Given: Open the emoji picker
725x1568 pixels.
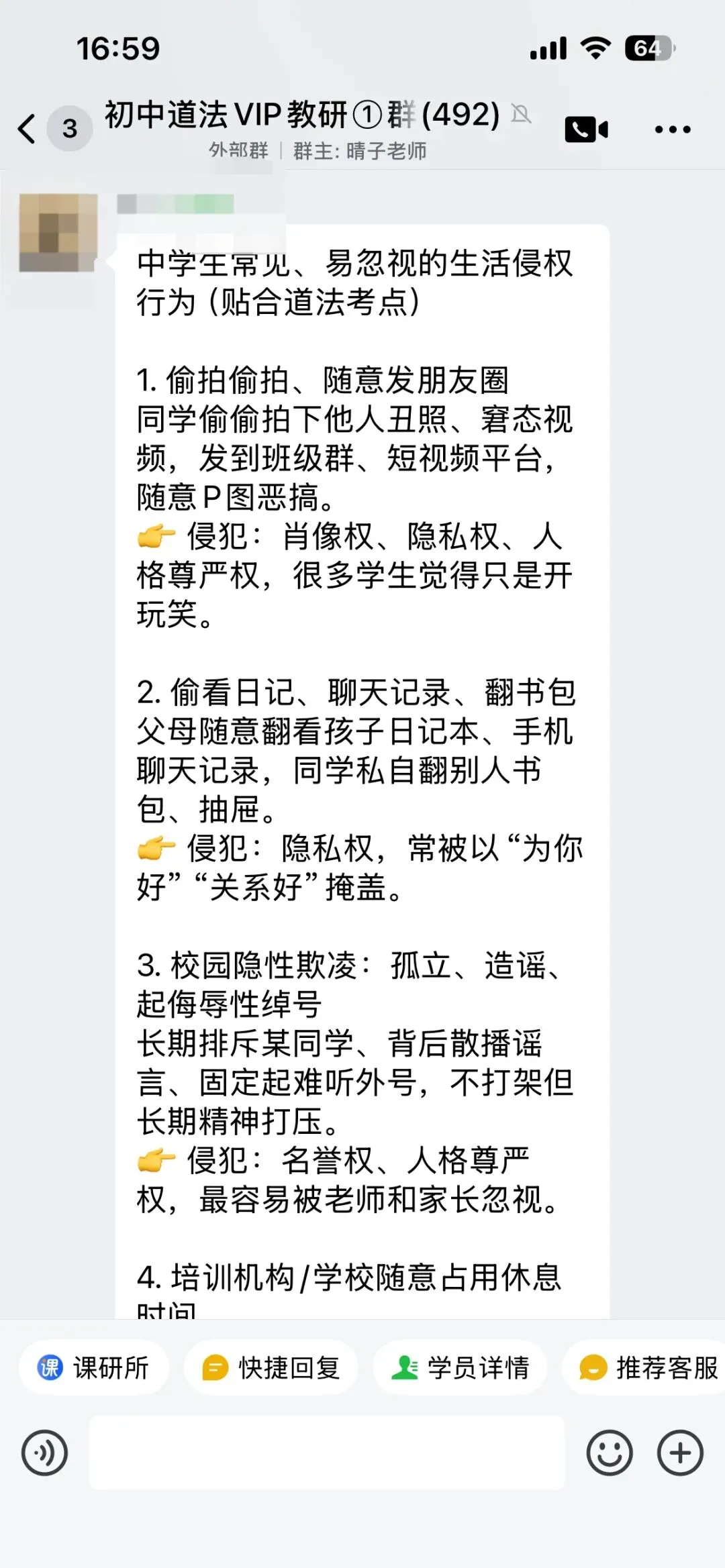Looking at the screenshot, I should click(610, 1453).
